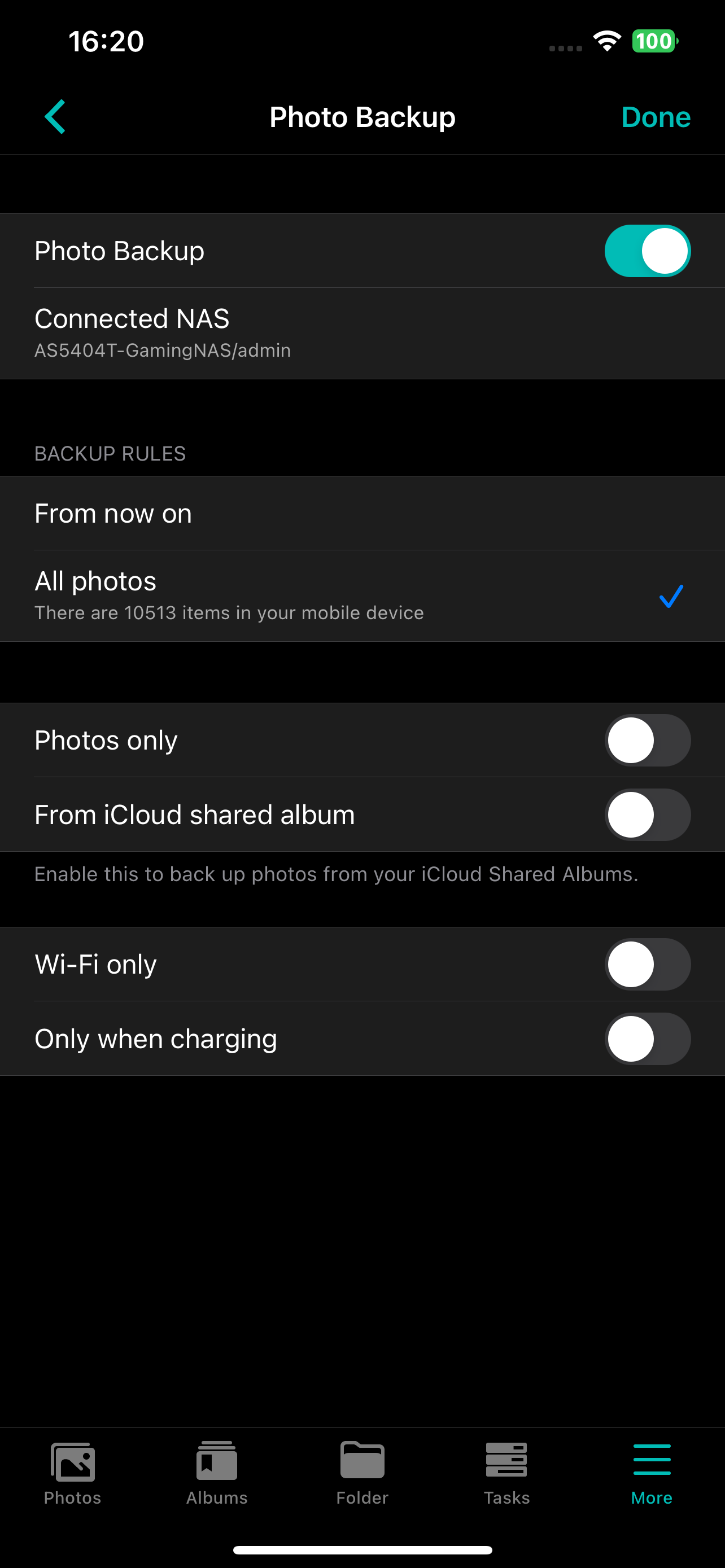Tap Done to save backup settings
The height and width of the screenshot is (1568, 725).
pyautogui.click(x=655, y=117)
